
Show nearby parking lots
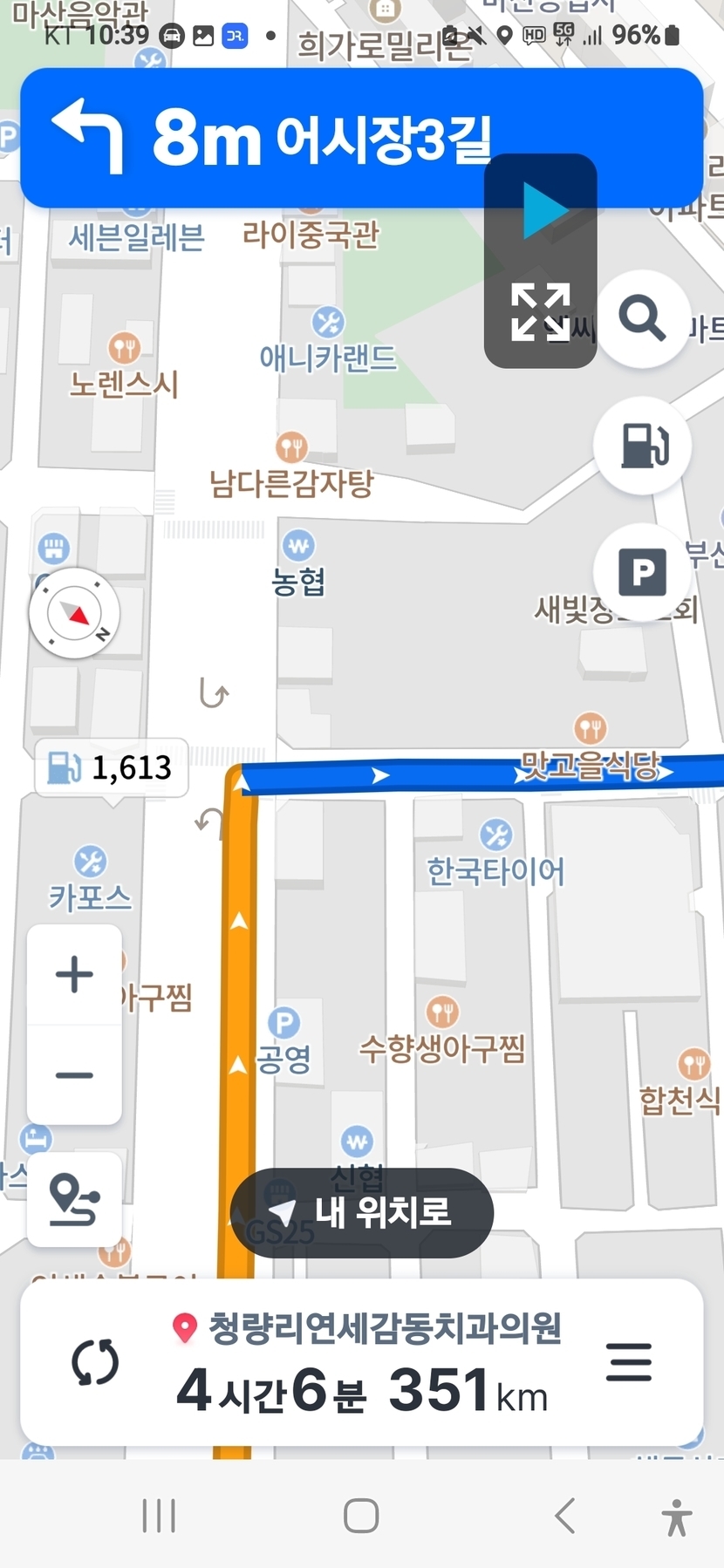pos(643,573)
